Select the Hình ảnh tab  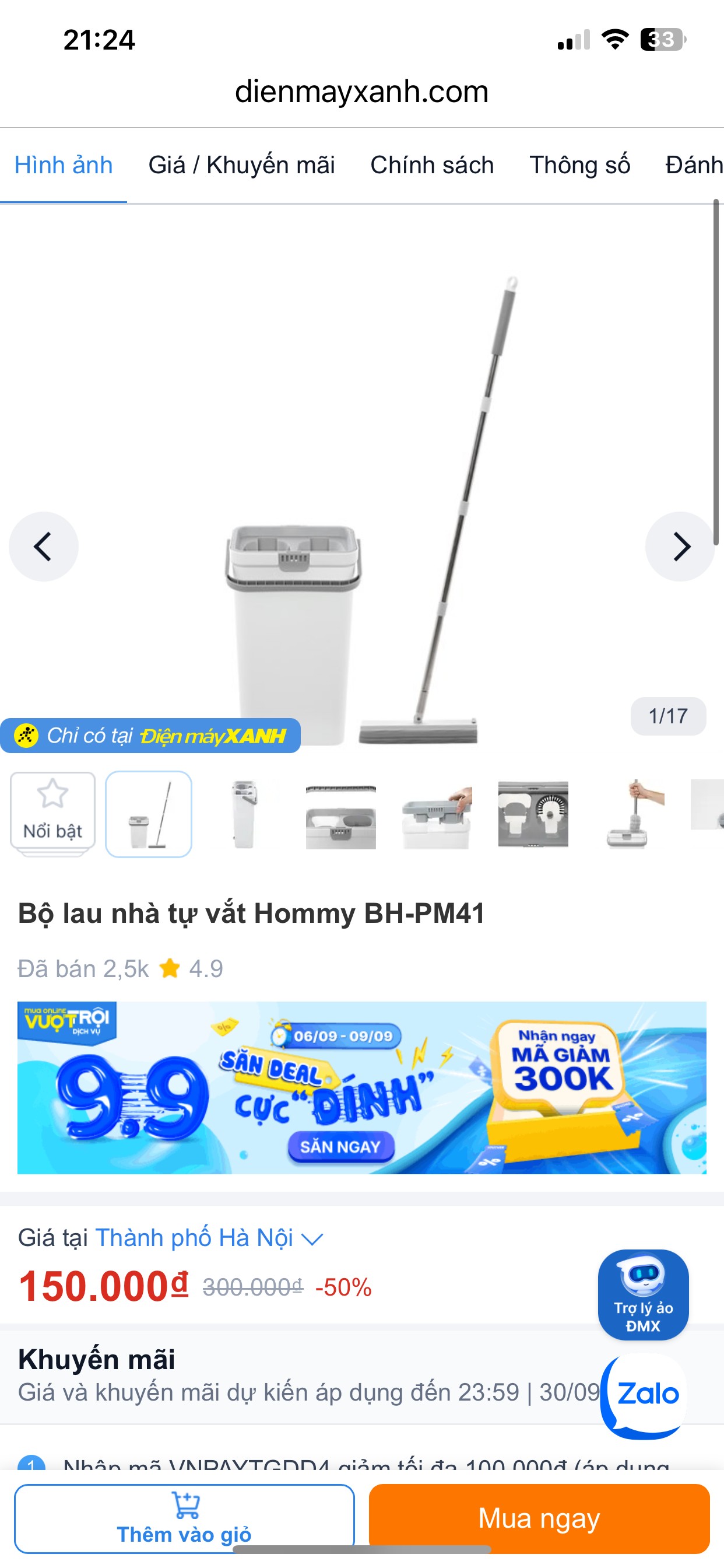(64, 165)
